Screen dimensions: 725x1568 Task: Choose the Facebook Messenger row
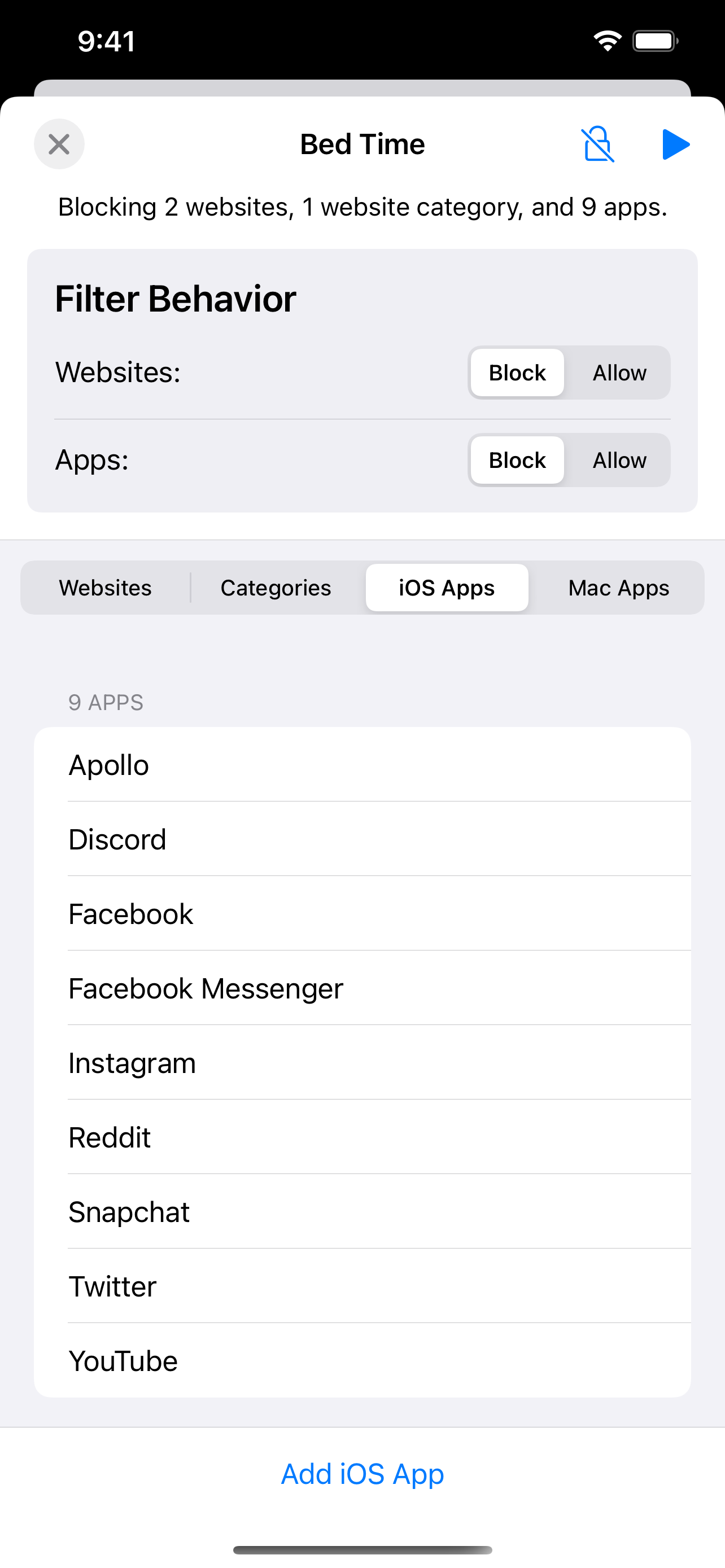[362, 988]
